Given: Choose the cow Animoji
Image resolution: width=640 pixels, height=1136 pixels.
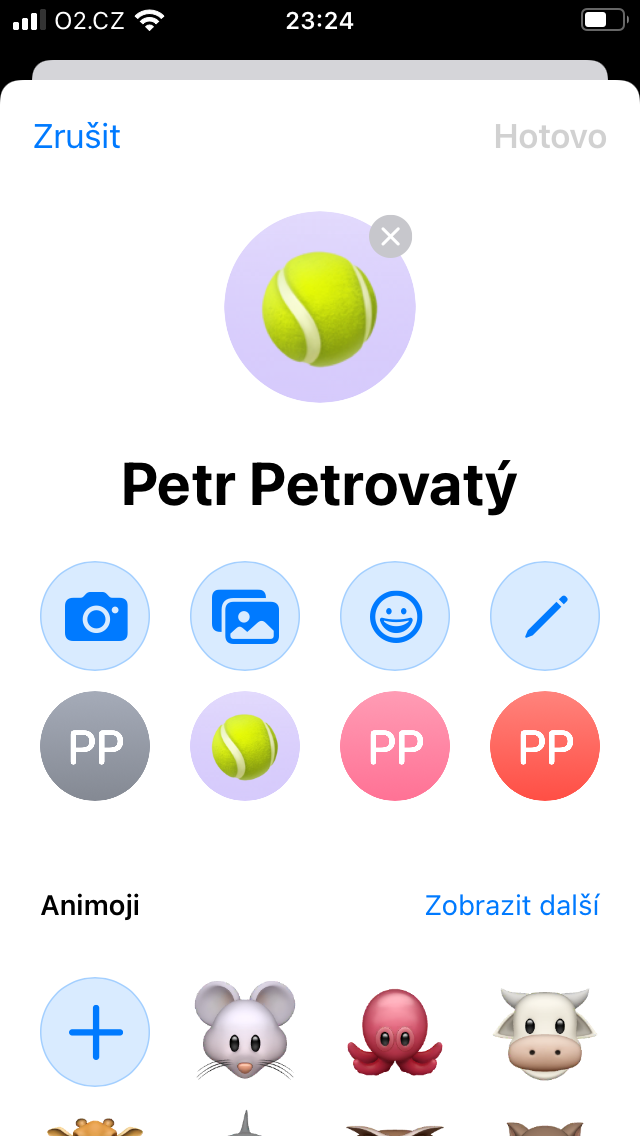Looking at the screenshot, I should click(x=545, y=1031).
